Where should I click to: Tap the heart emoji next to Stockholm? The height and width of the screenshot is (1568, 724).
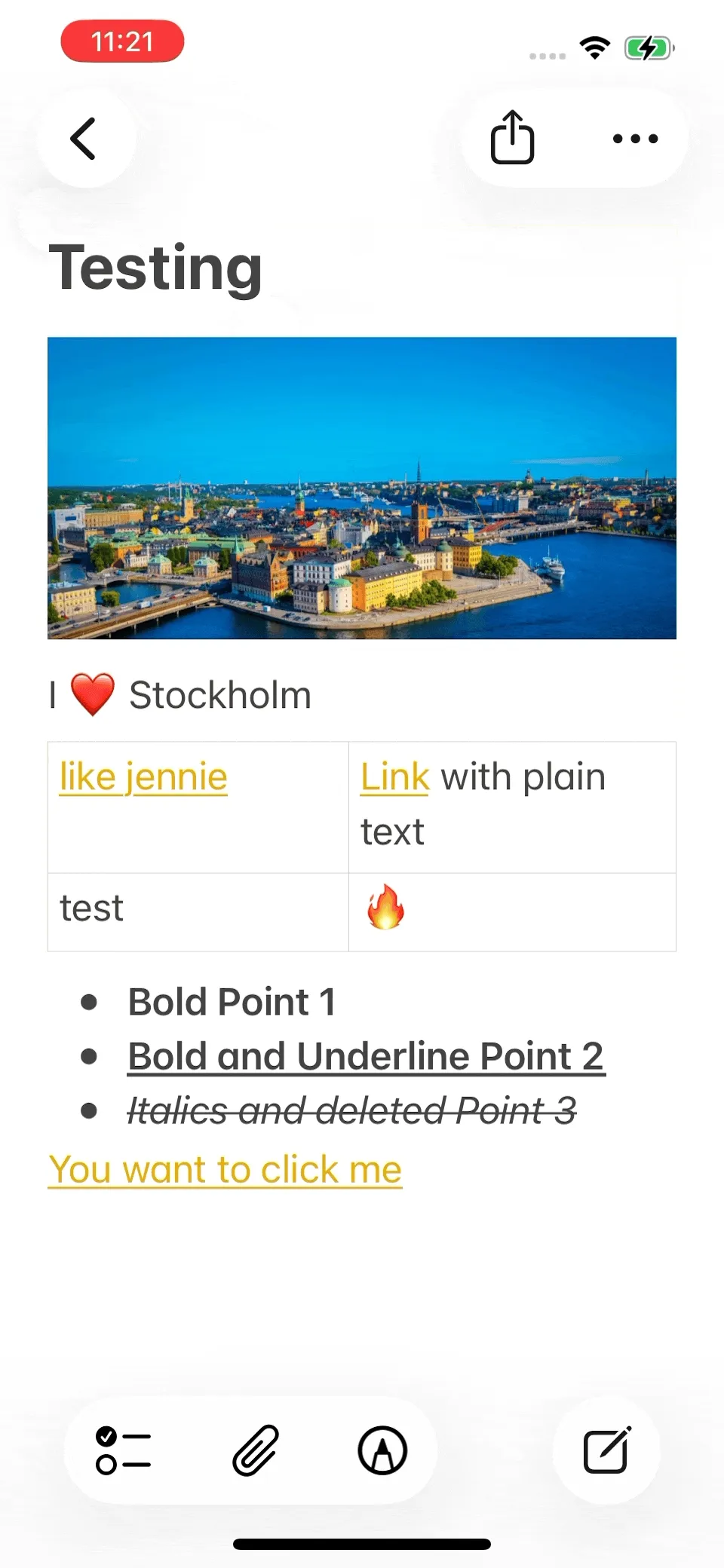[93, 694]
